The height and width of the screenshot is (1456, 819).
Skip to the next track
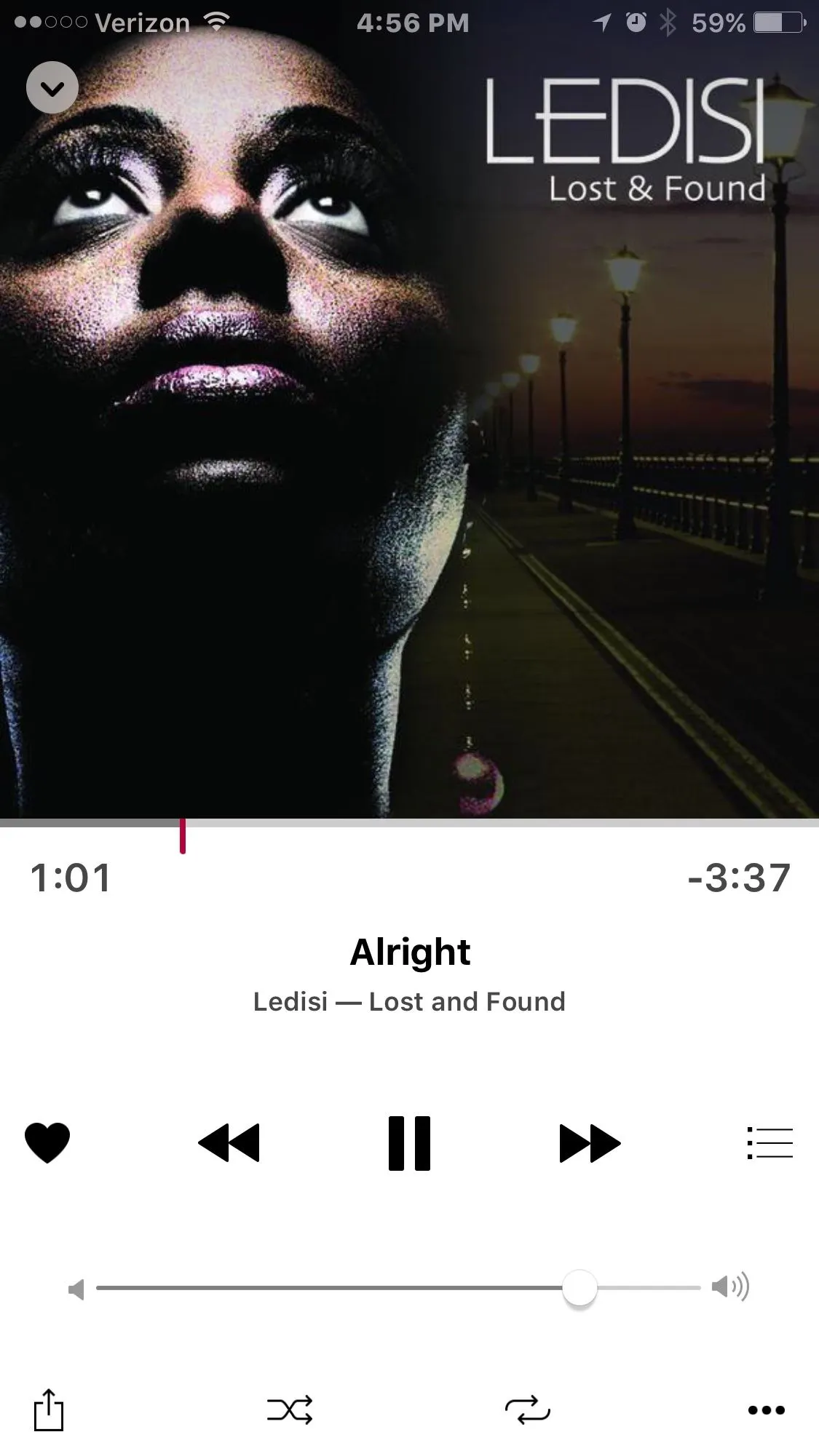tap(589, 1142)
